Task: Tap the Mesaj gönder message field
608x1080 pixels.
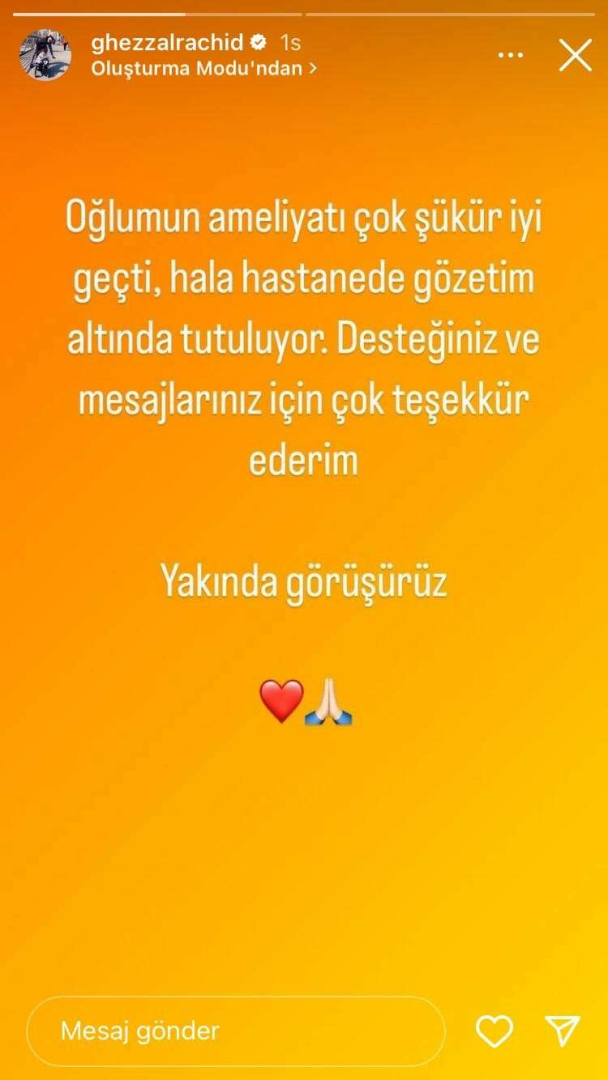Action: [x=235, y=1030]
